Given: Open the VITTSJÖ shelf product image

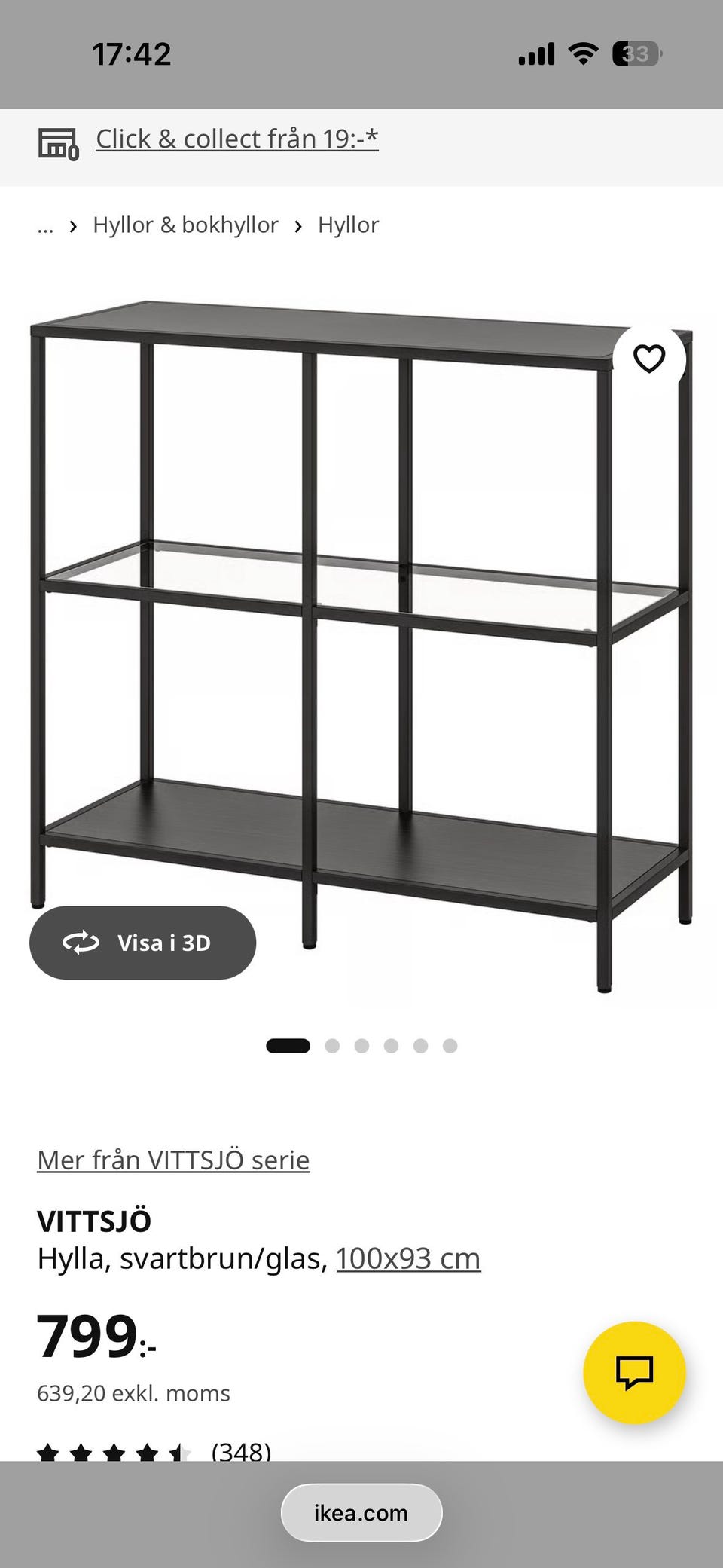Looking at the screenshot, I should (361, 648).
